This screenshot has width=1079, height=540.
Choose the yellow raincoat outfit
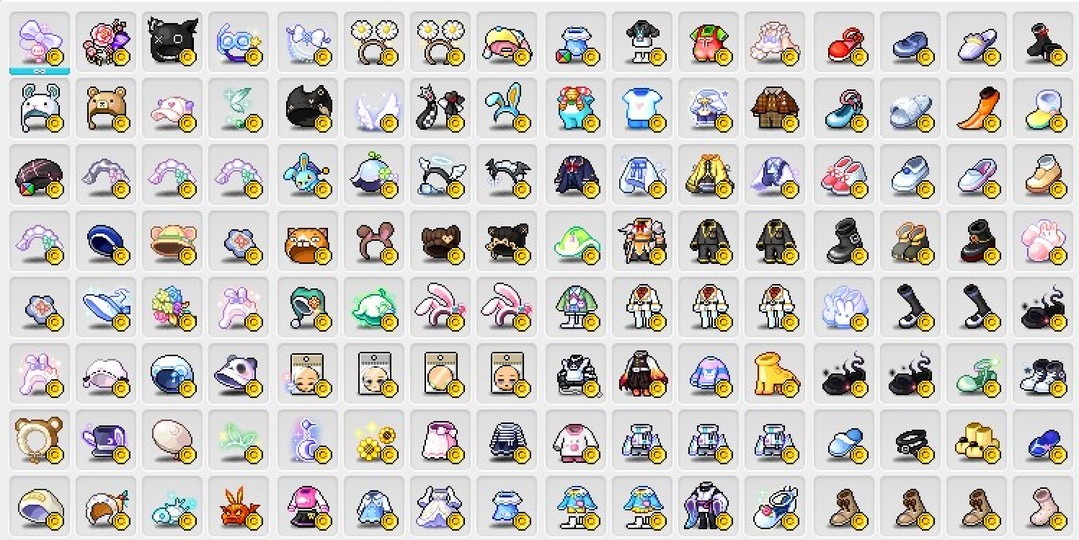point(706,172)
